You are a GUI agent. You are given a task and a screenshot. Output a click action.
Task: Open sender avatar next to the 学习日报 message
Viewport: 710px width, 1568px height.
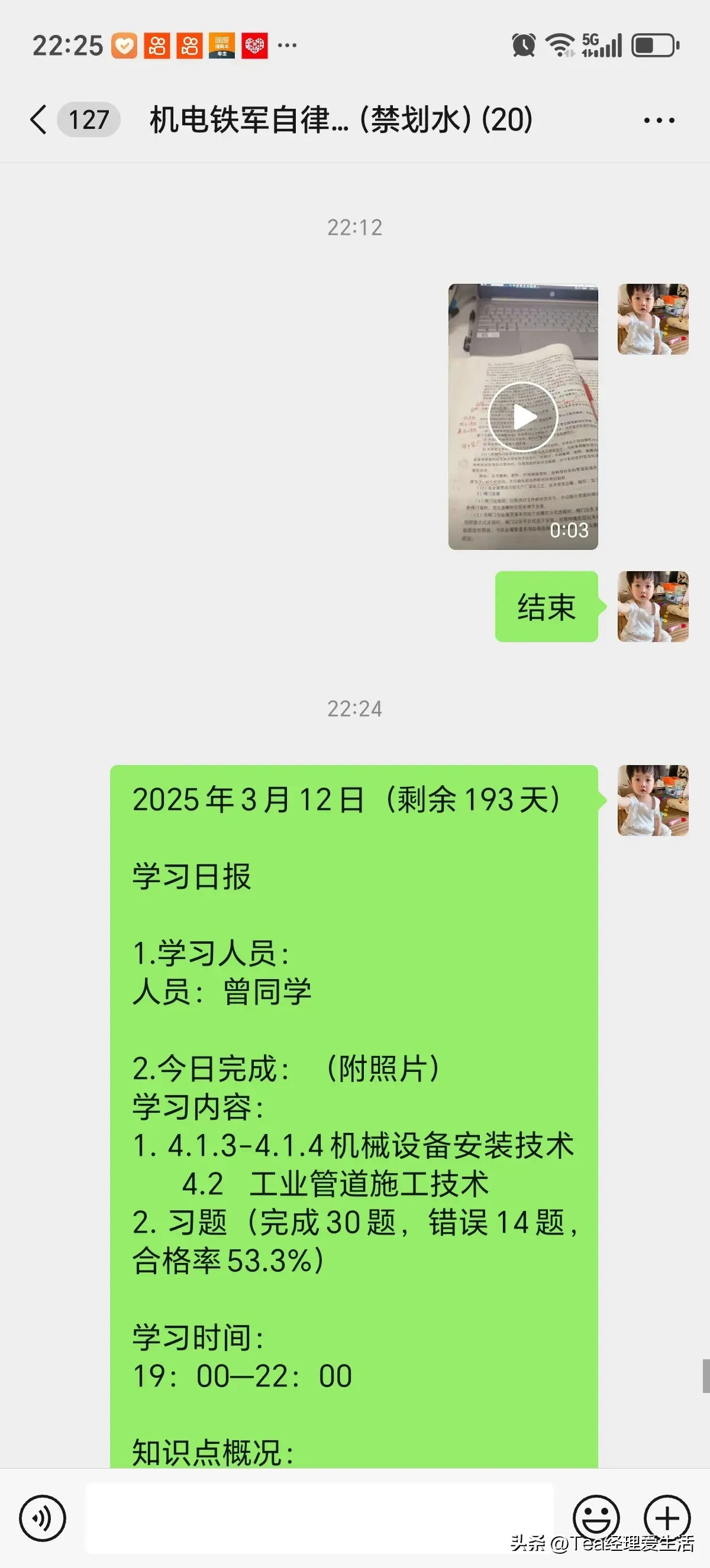click(653, 800)
